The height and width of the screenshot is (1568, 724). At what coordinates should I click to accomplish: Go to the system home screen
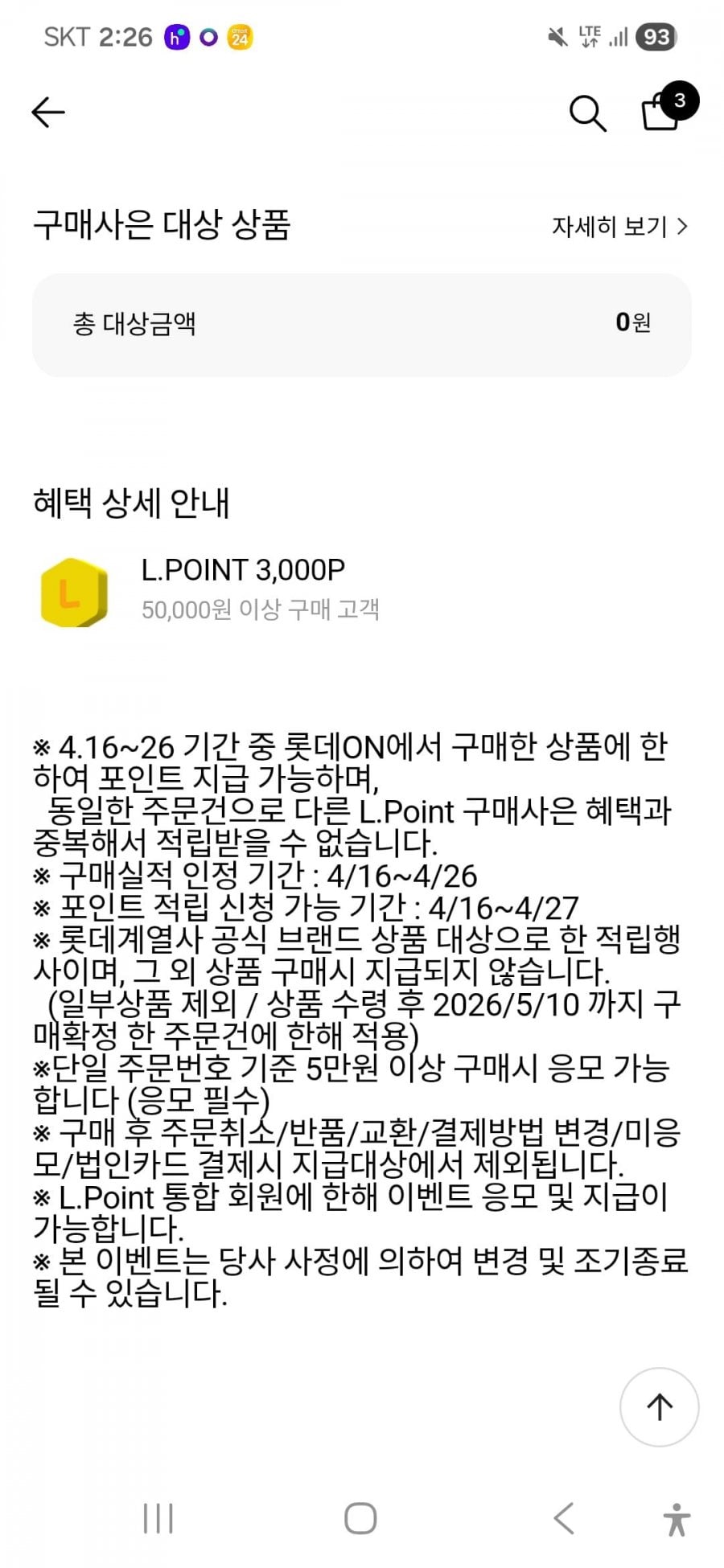360,1519
